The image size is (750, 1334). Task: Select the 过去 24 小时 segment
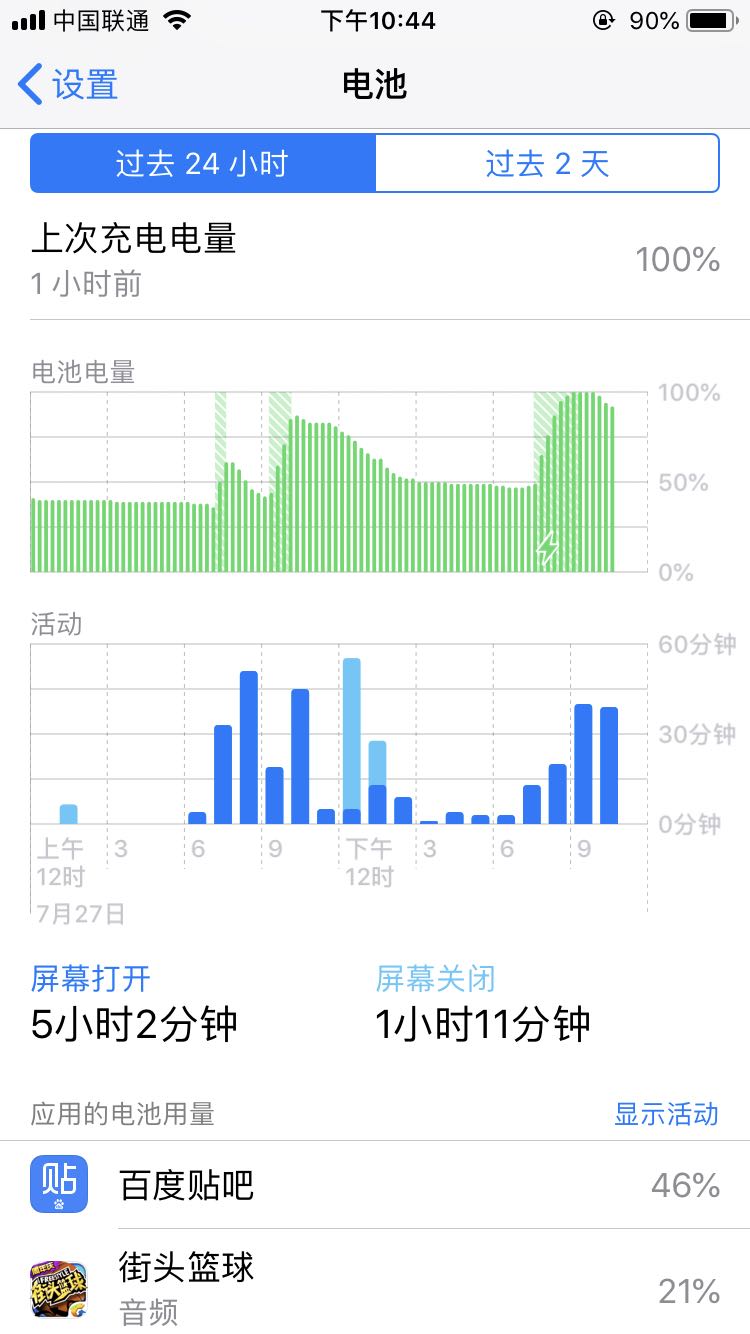click(x=203, y=163)
